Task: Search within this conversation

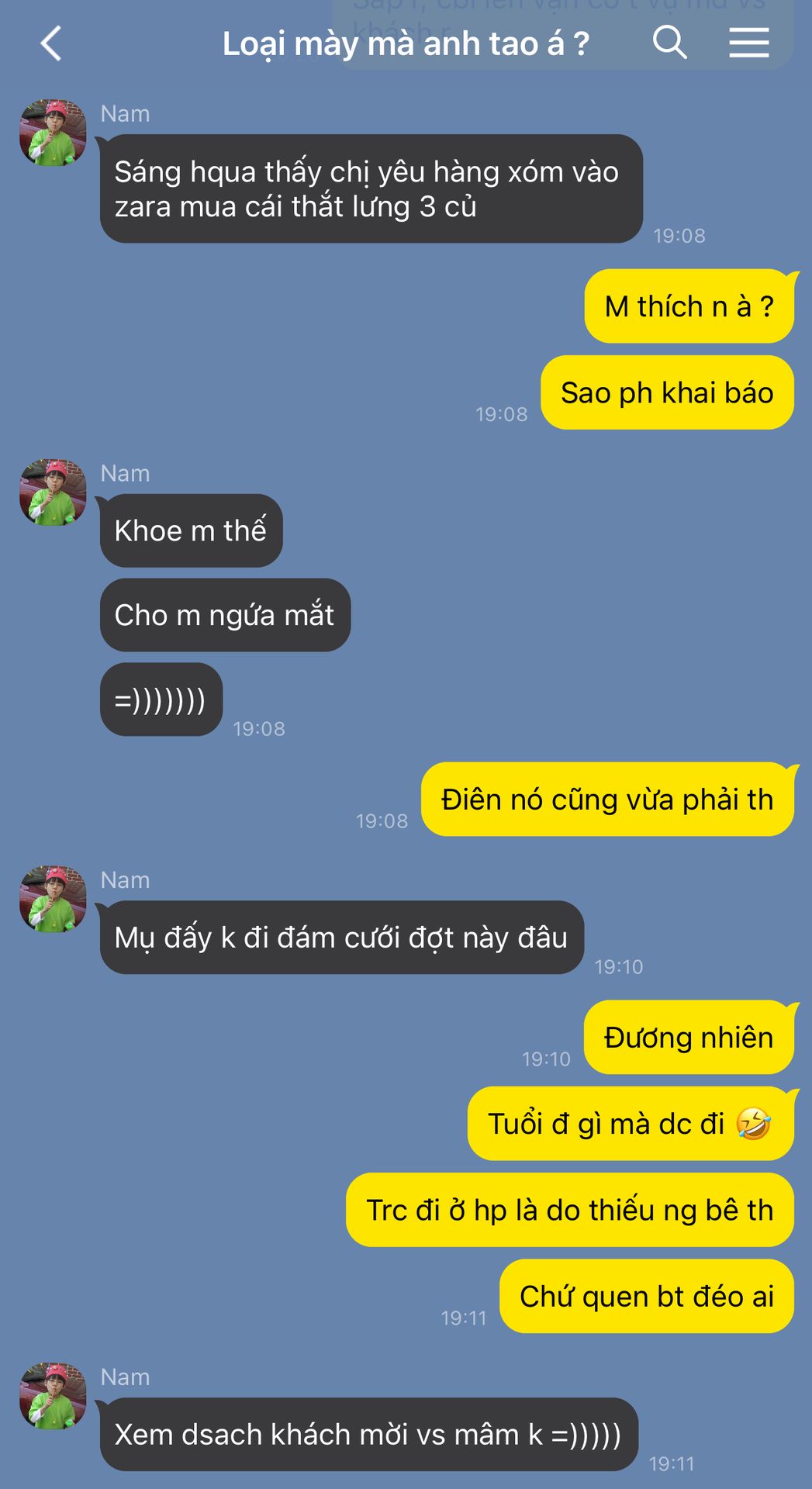Action: coord(669,43)
